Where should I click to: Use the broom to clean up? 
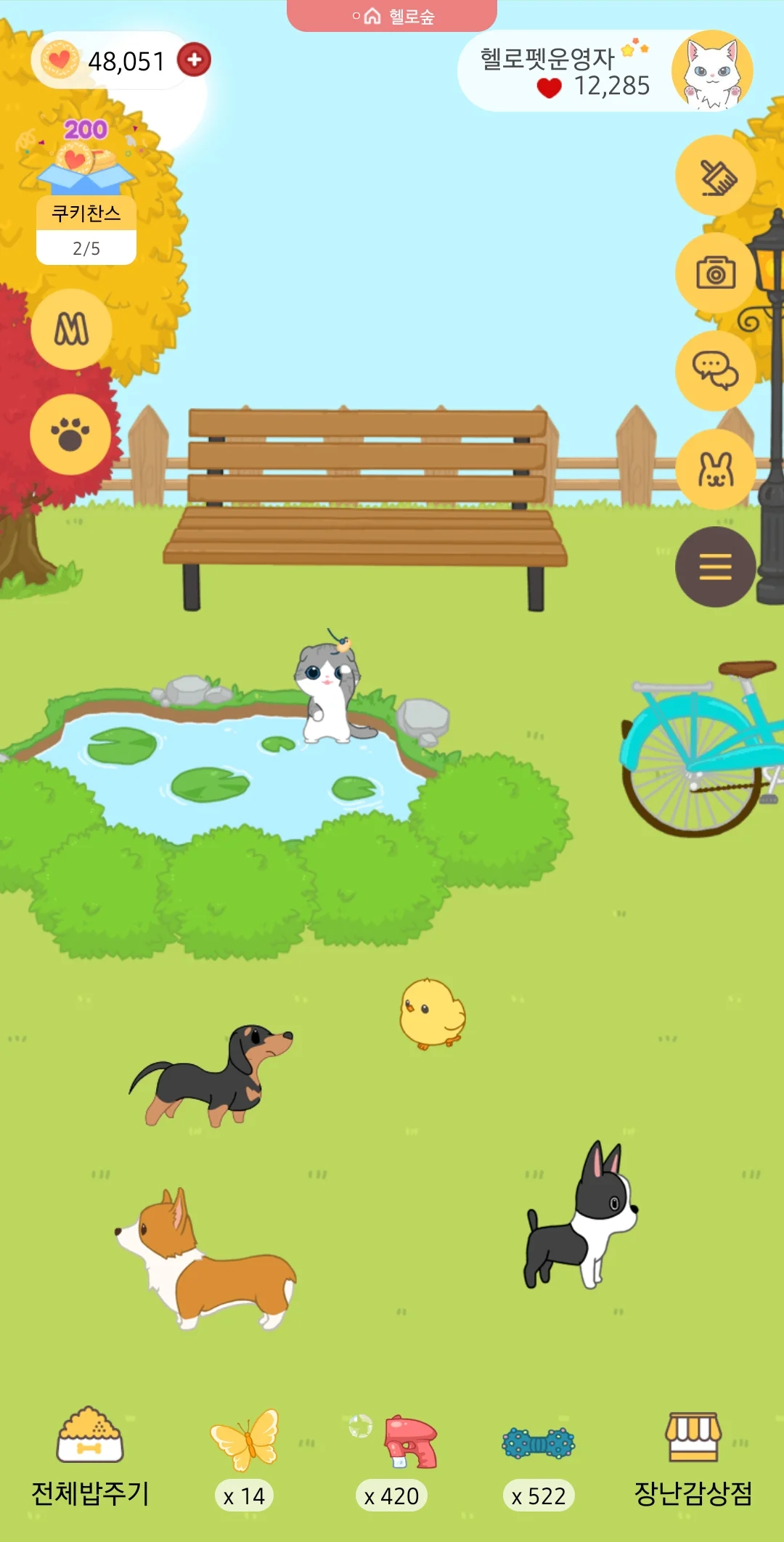pyautogui.click(x=716, y=176)
